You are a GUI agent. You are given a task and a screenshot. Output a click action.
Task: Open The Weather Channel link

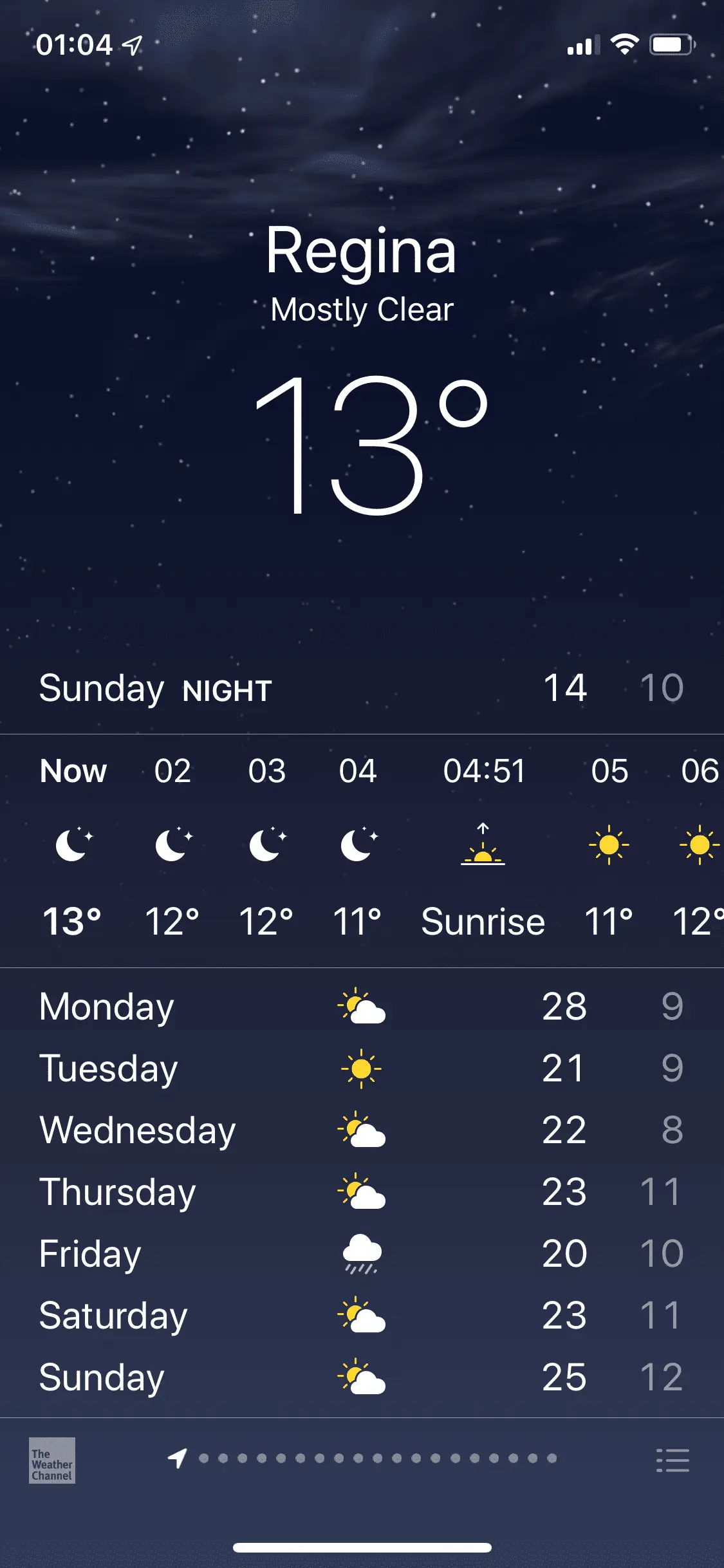[x=51, y=1460]
